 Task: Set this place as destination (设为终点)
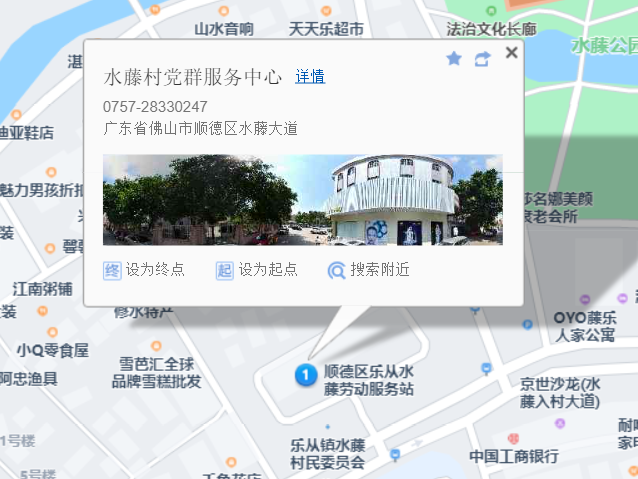(x=144, y=270)
